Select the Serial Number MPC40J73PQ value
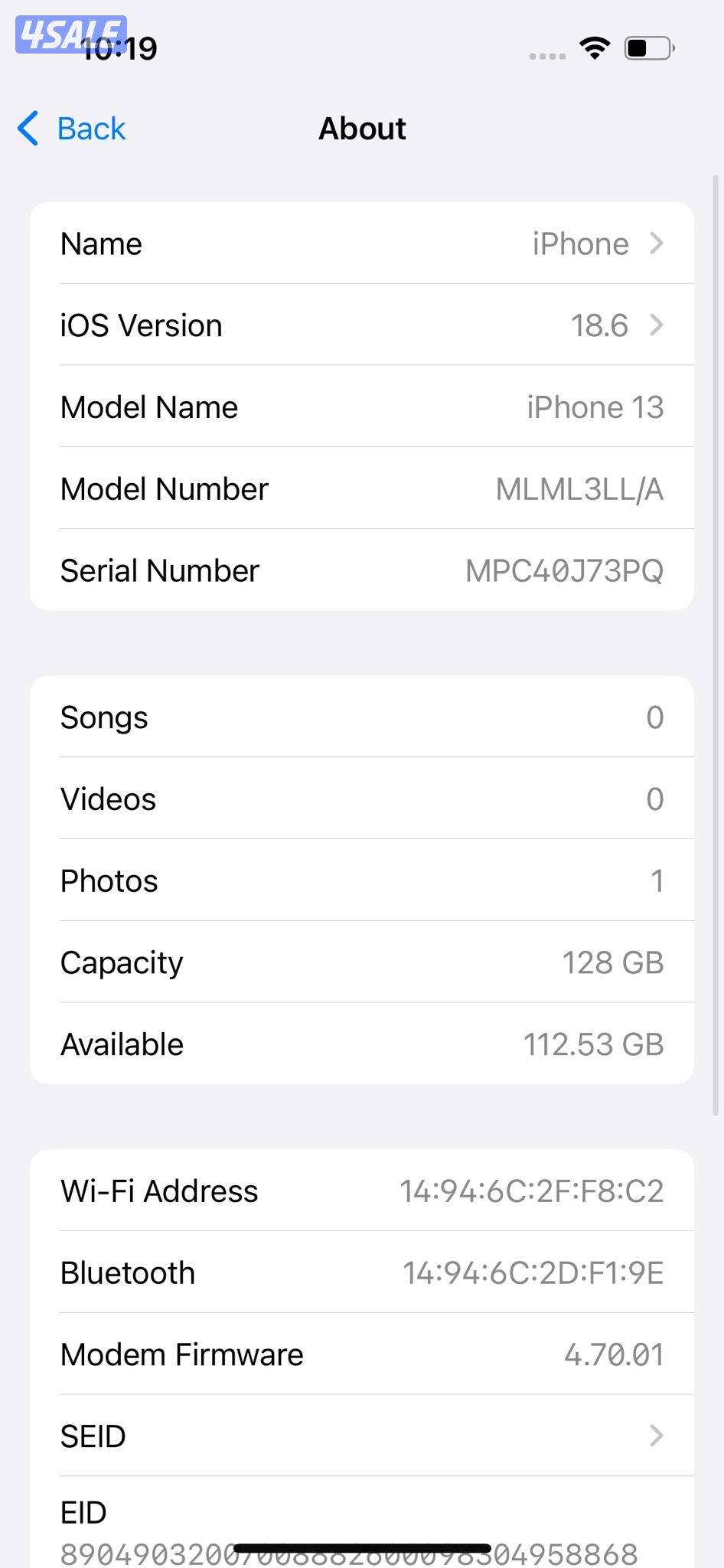 pos(565,570)
